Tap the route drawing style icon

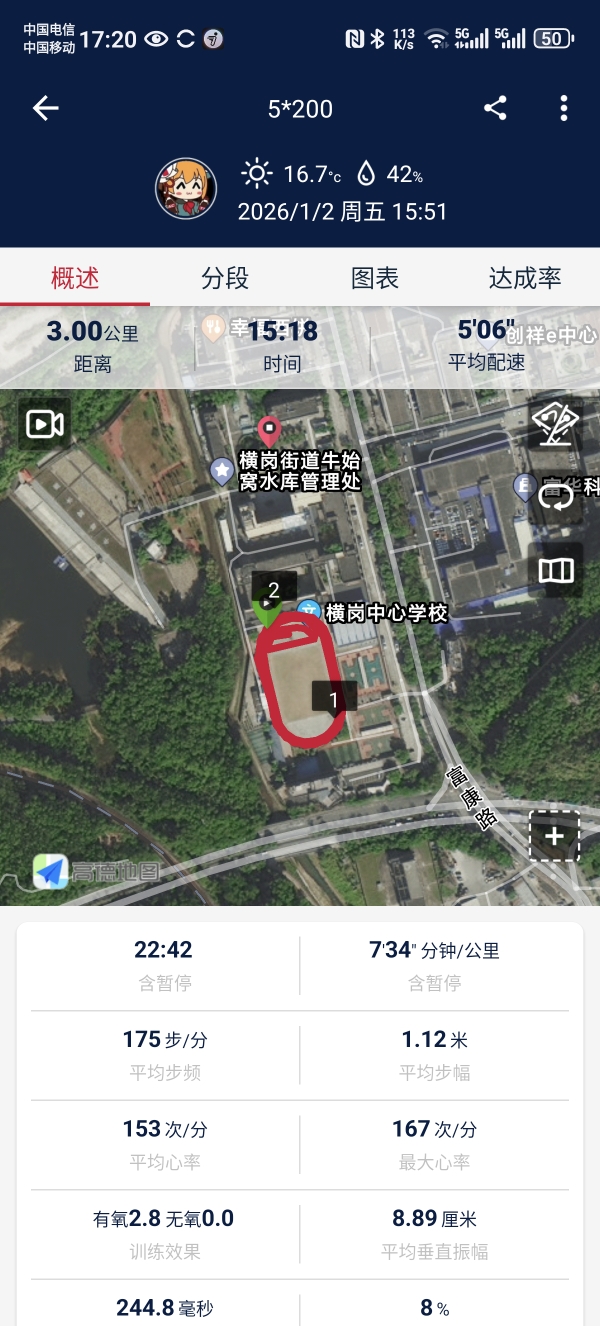555,425
